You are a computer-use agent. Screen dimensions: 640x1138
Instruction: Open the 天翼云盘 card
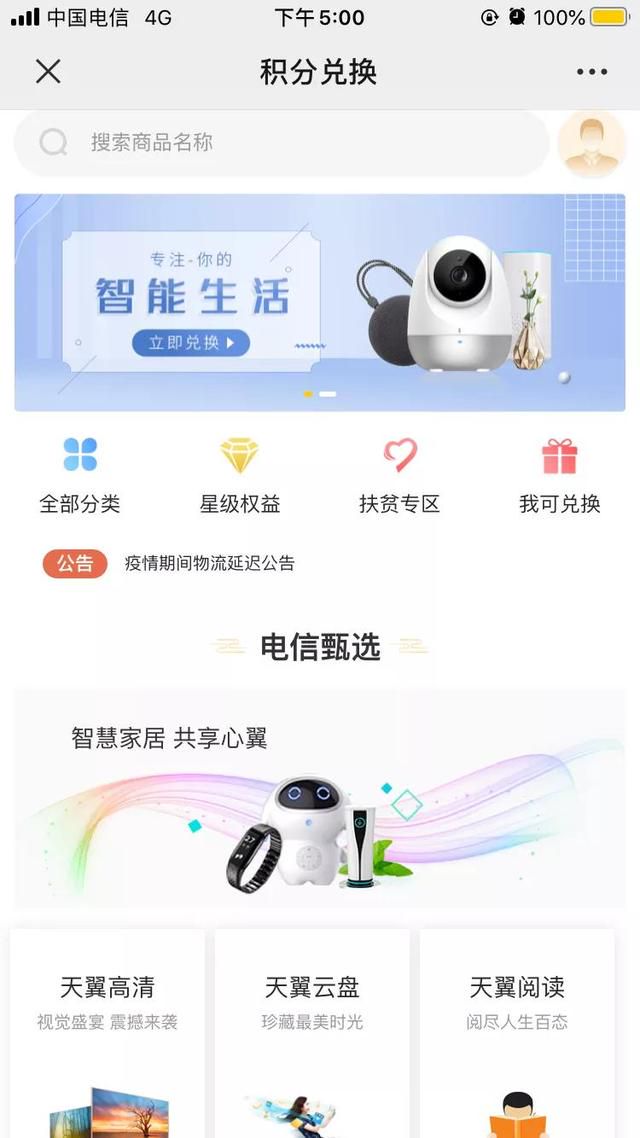312,1033
